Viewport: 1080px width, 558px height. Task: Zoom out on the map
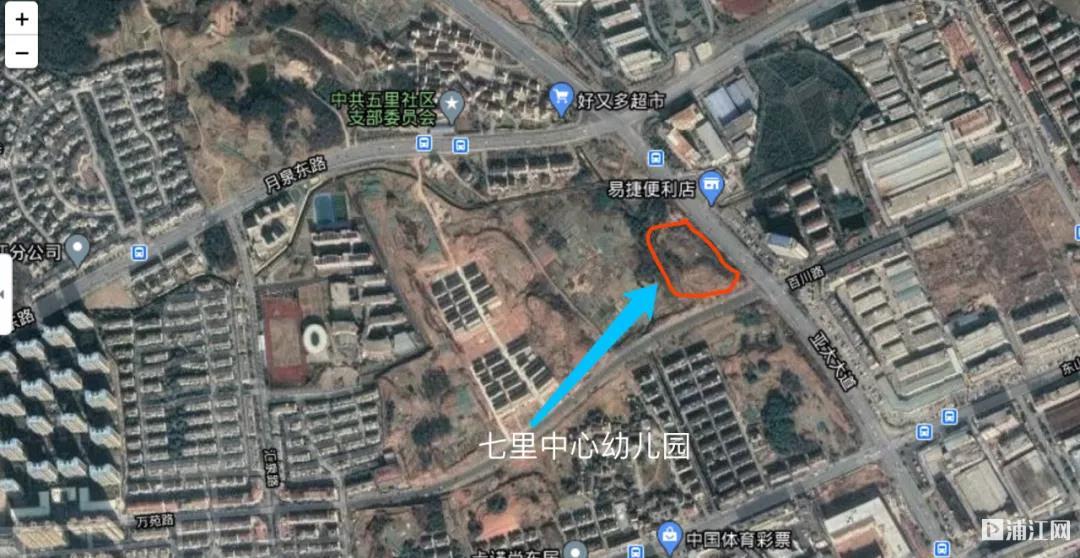(x=21, y=51)
